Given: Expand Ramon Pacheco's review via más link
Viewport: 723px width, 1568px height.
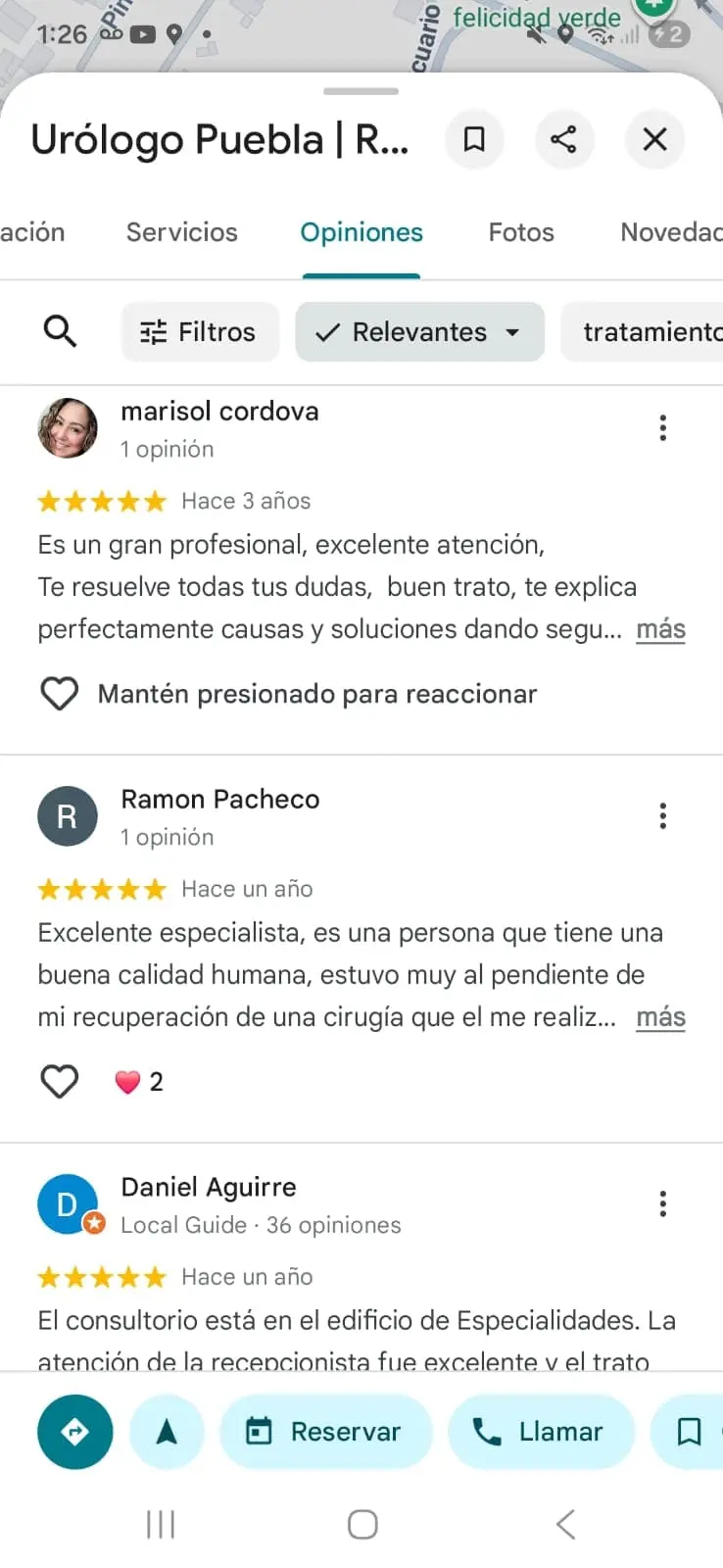Looking at the screenshot, I should pyautogui.click(x=659, y=1017).
